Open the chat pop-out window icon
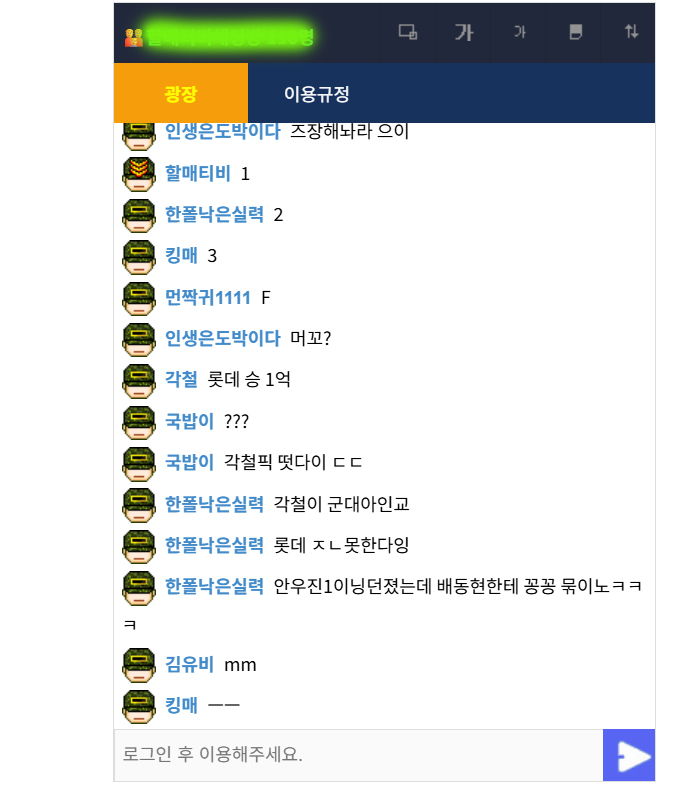The width and height of the screenshot is (697, 796). point(407,32)
